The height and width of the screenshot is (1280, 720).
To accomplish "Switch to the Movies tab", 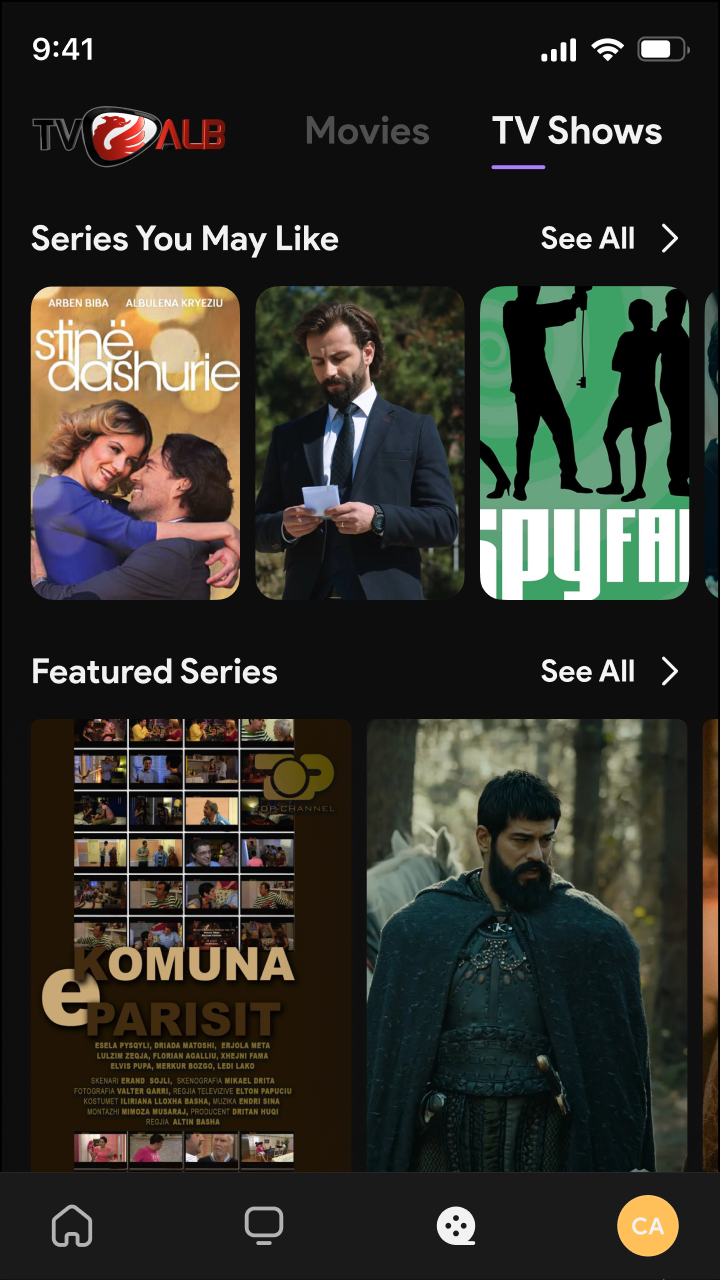I will click(x=367, y=130).
